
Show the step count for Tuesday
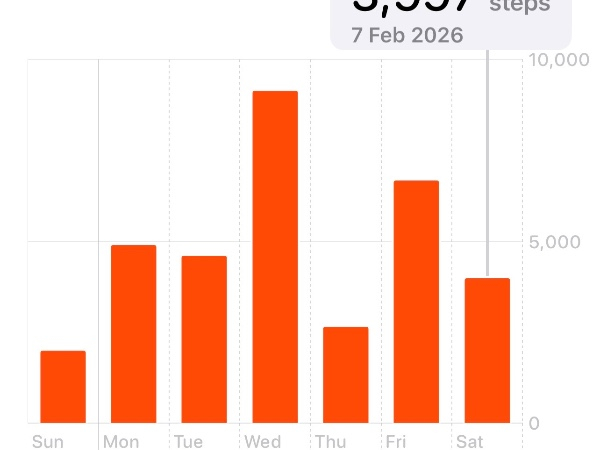click(204, 340)
